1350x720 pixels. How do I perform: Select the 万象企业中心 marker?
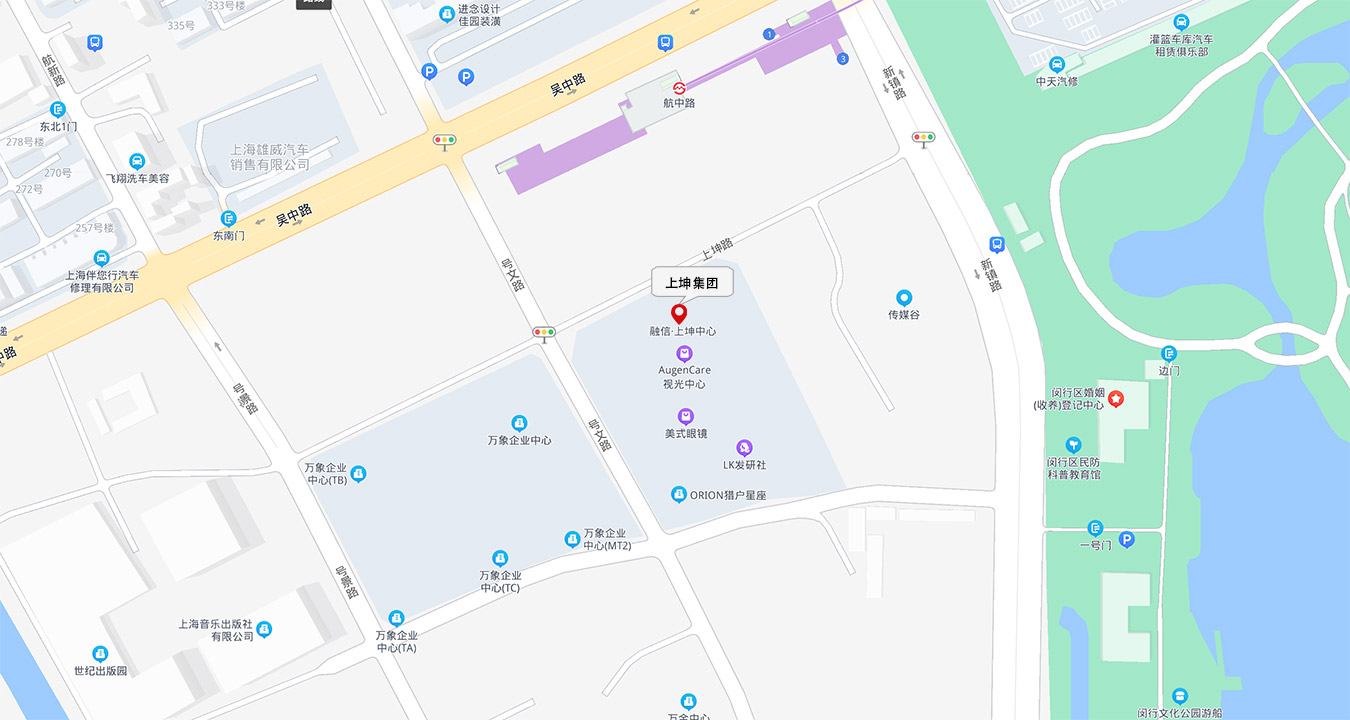pos(519,423)
